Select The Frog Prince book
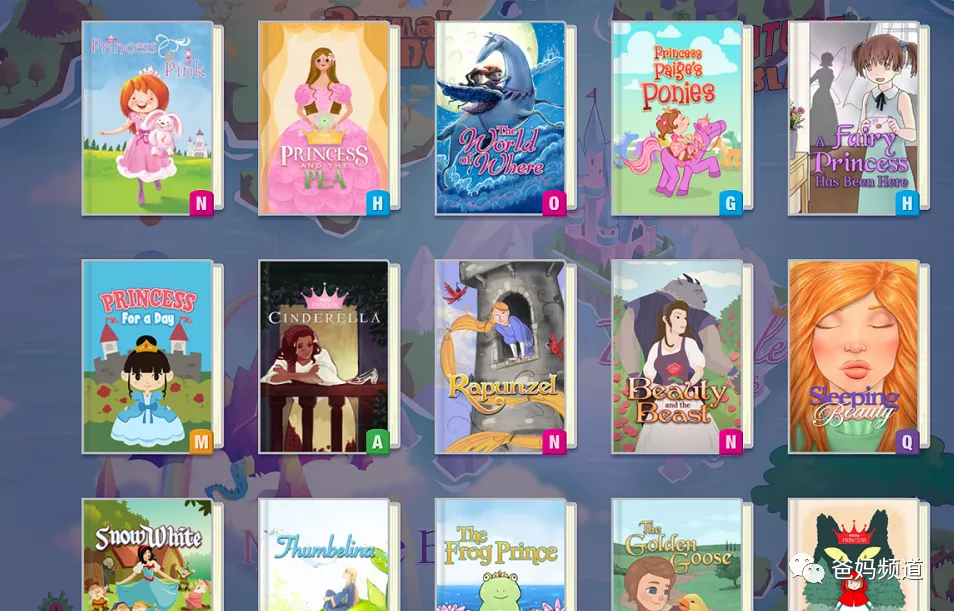Screen dimensions: 954x611 point(501,556)
